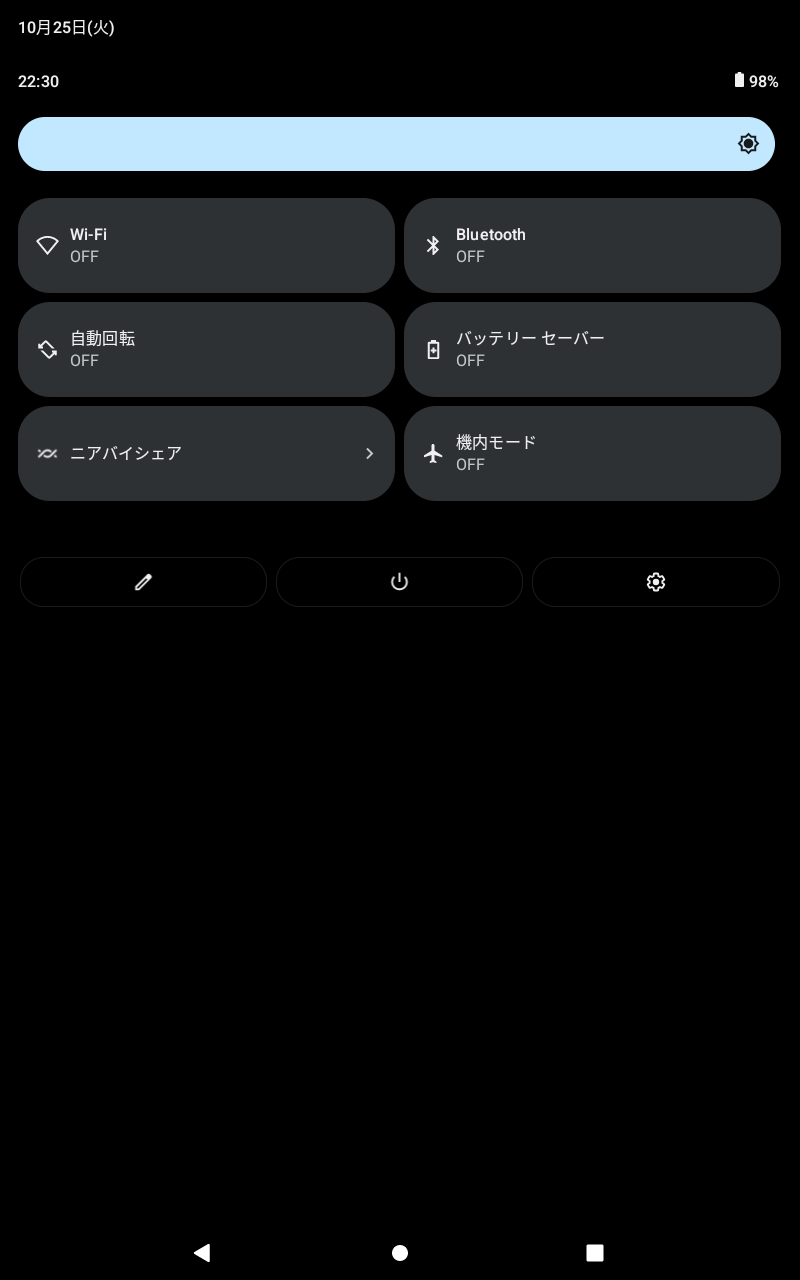Go back using the navigation bar
The image size is (800, 1280).
point(202,1252)
